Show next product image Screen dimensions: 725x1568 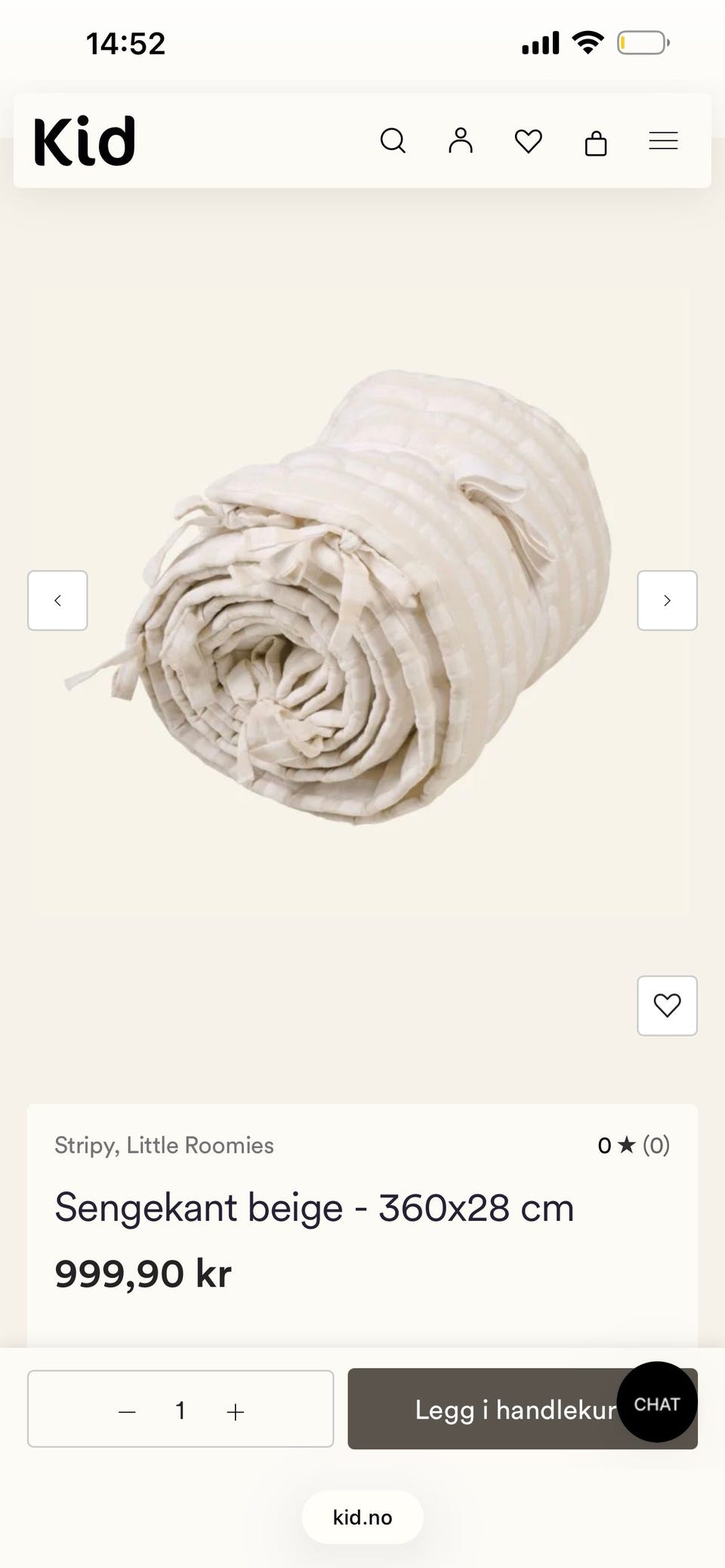[x=668, y=600]
